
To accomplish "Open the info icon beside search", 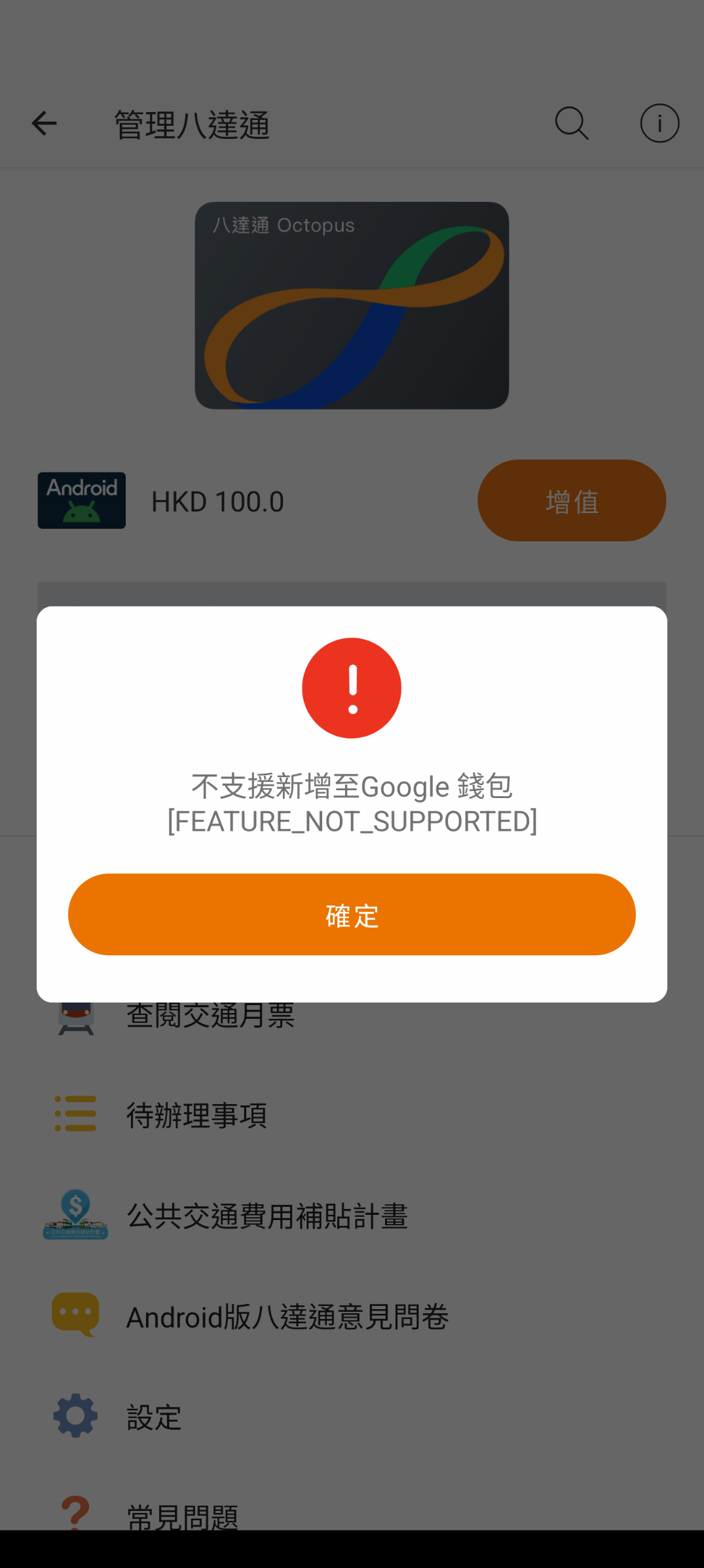I will coord(659,123).
